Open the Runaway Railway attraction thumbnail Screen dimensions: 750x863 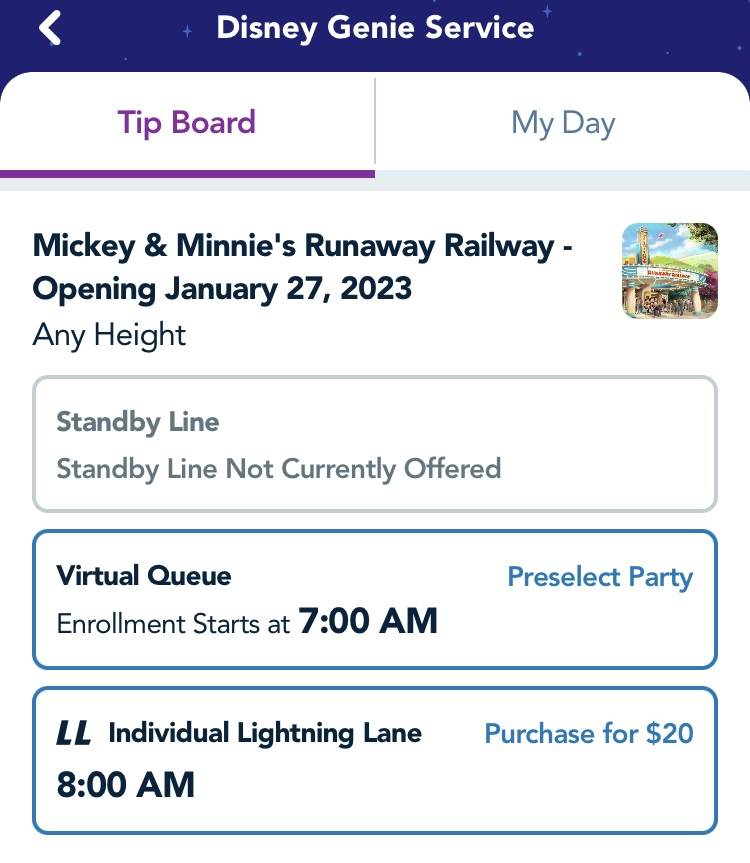[669, 271]
